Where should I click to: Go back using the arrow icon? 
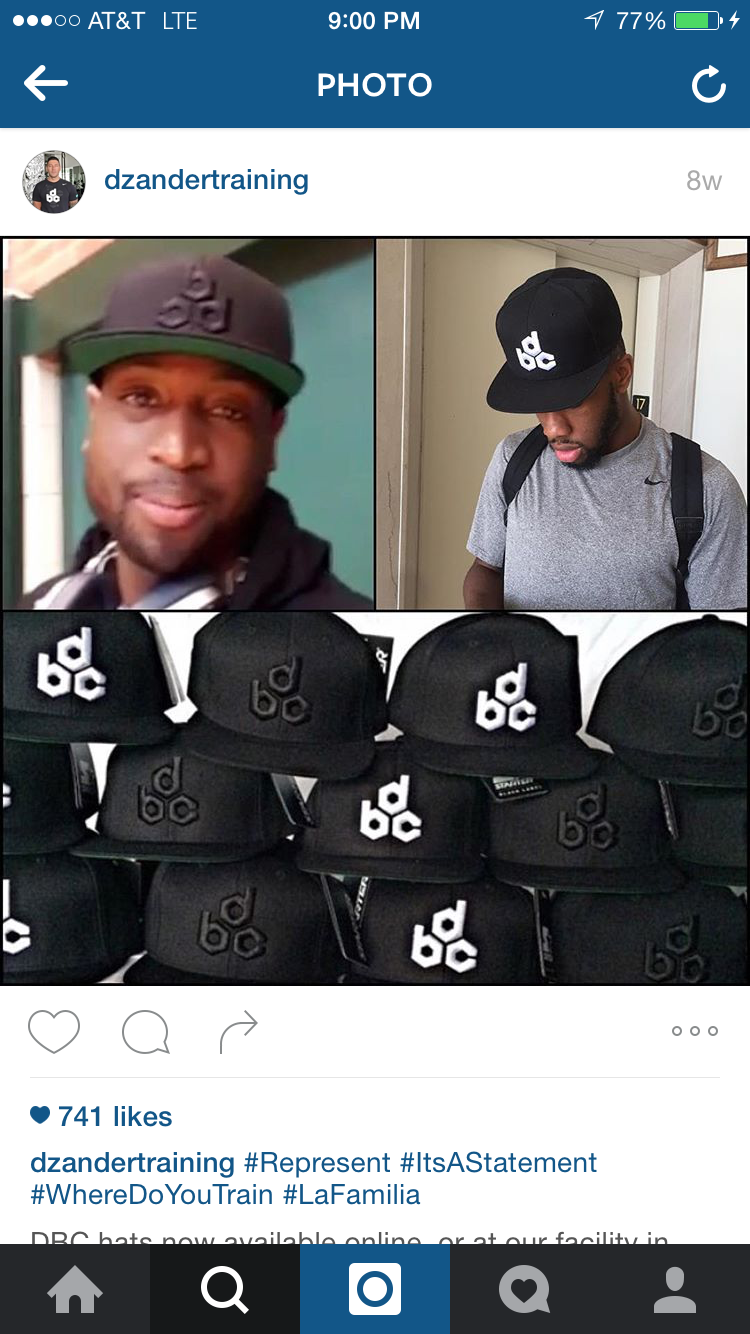[45, 85]
